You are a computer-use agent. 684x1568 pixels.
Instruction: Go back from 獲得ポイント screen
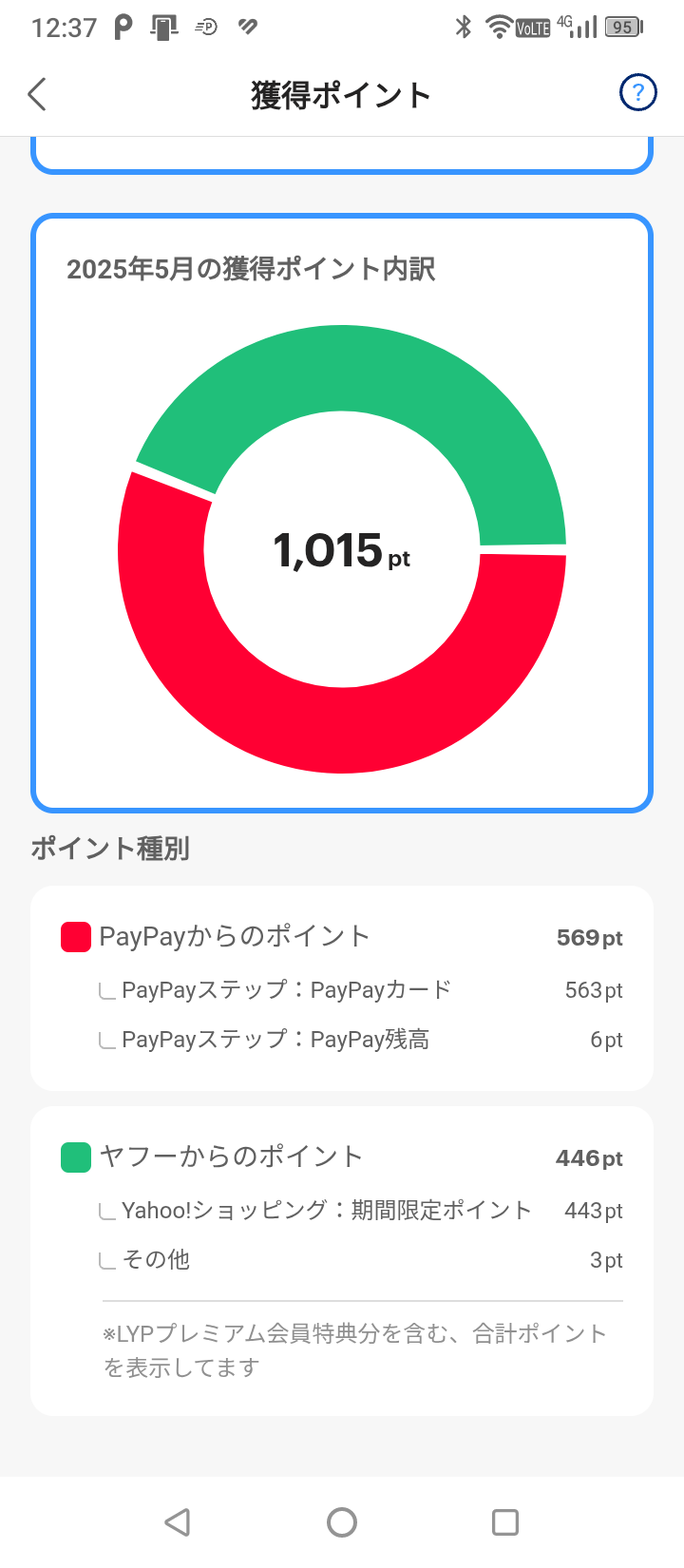click(x=37, y=94)
